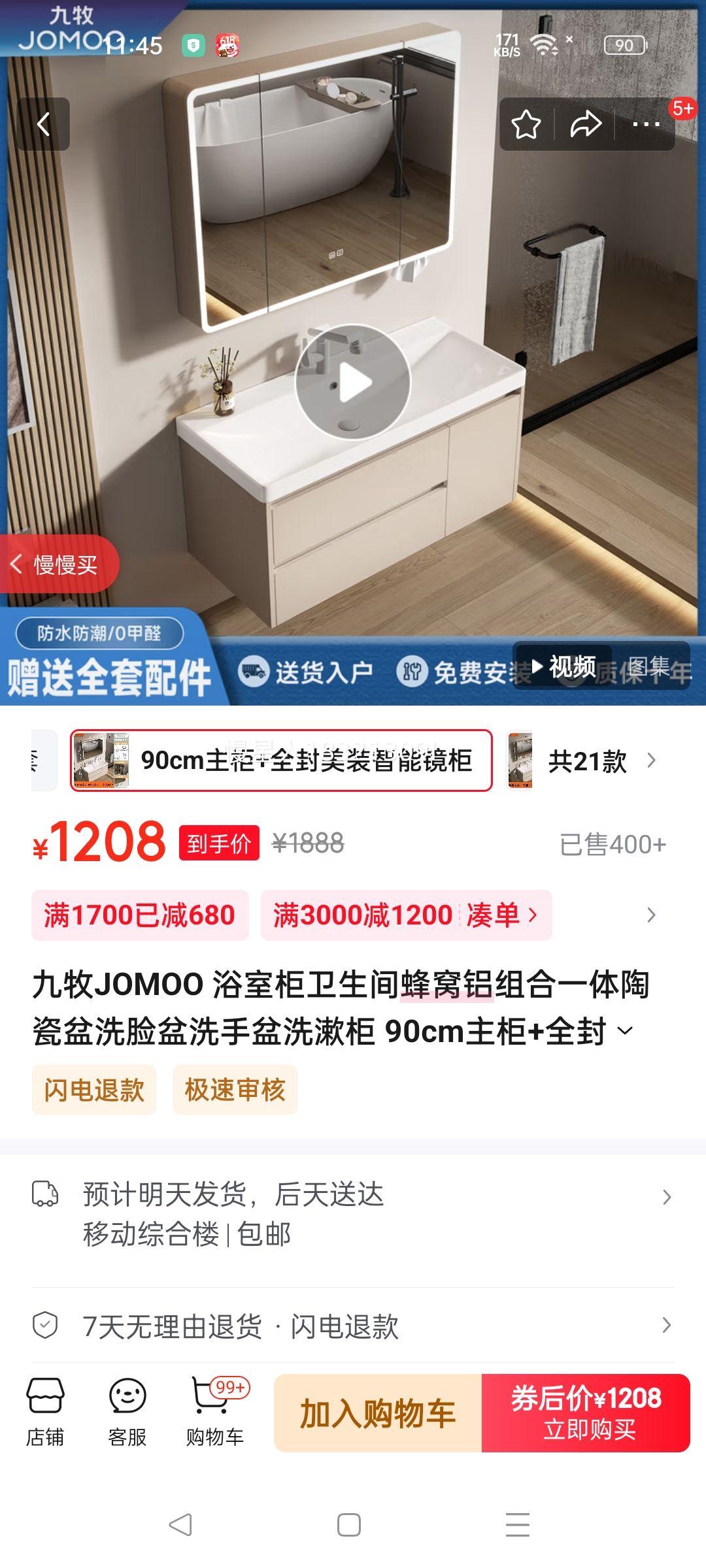Share this product listing
Image resolution: width=706 pixels, height=1568 pixels.
point(585,124)
